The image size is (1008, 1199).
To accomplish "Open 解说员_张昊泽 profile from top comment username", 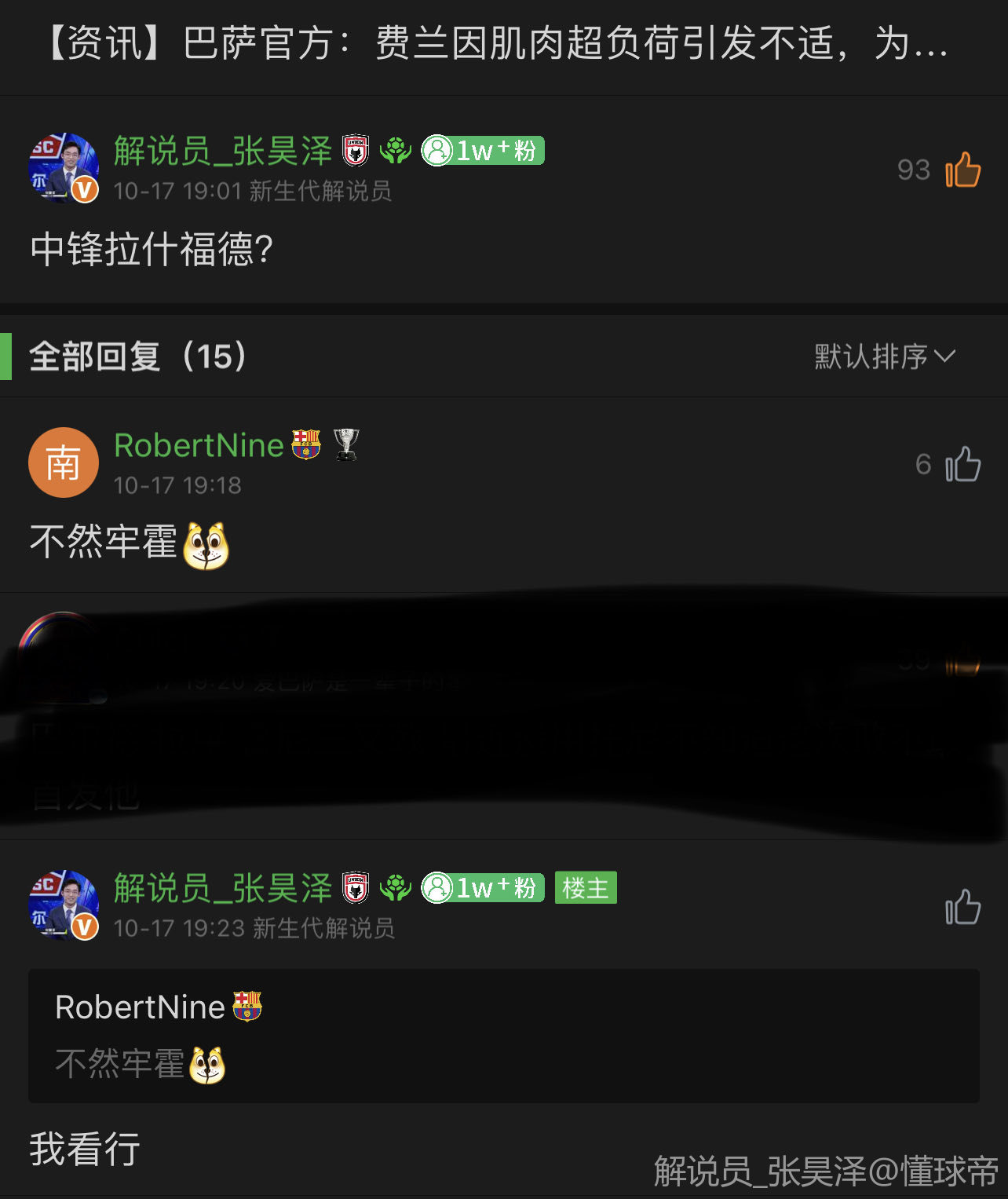I will (223, 151).
